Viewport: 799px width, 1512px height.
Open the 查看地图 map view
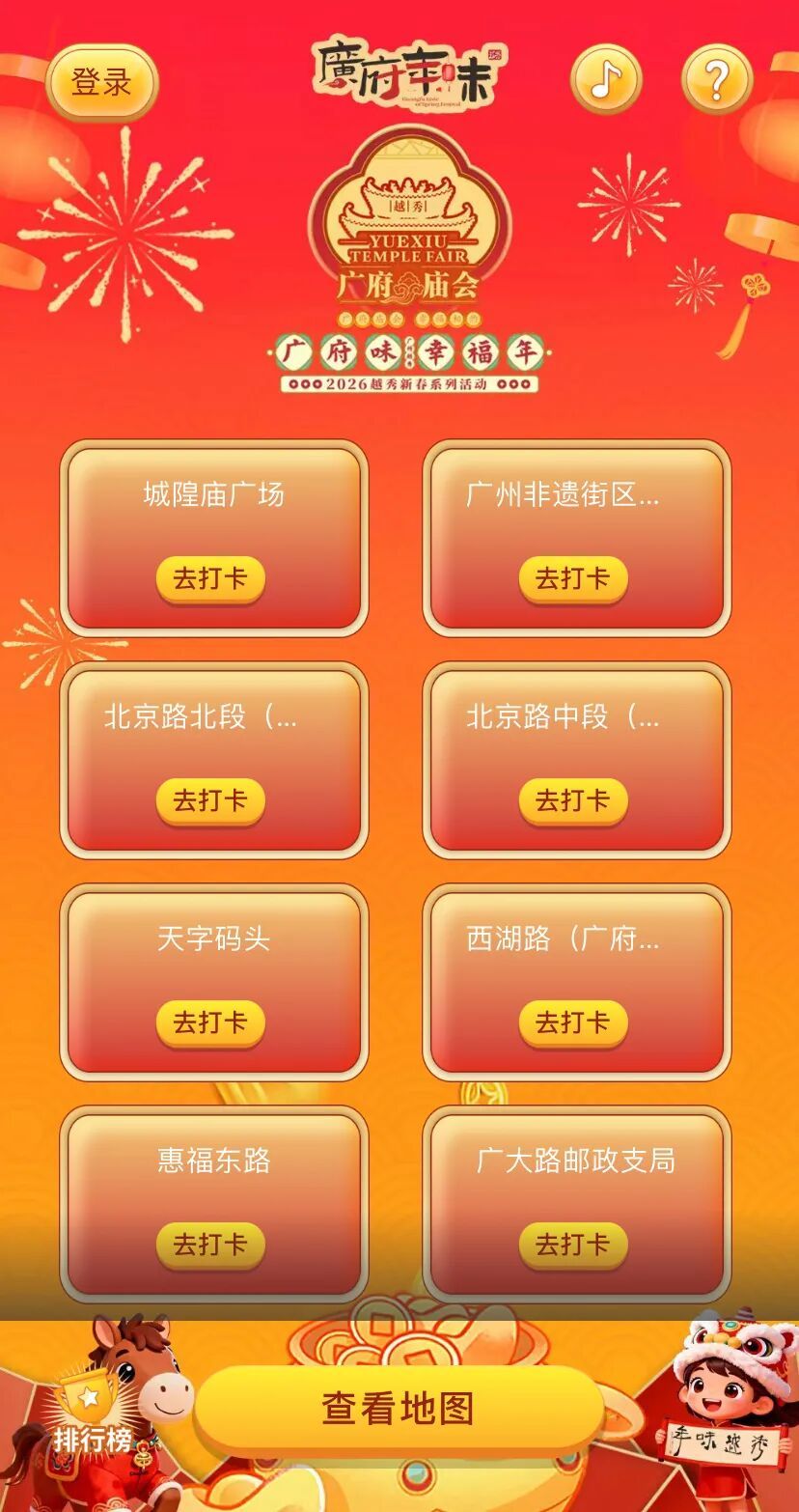coord(399,1409)
